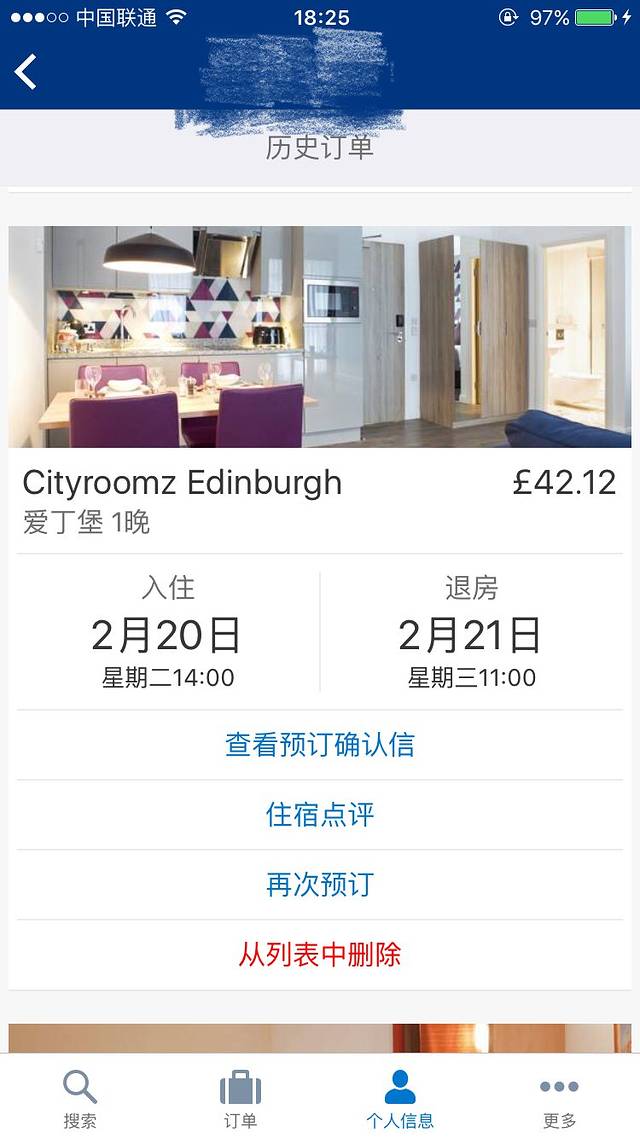Screen dimensions: 640x1138
Task: Open the 个人信息 tab
Action: [x=400, y=1097]
